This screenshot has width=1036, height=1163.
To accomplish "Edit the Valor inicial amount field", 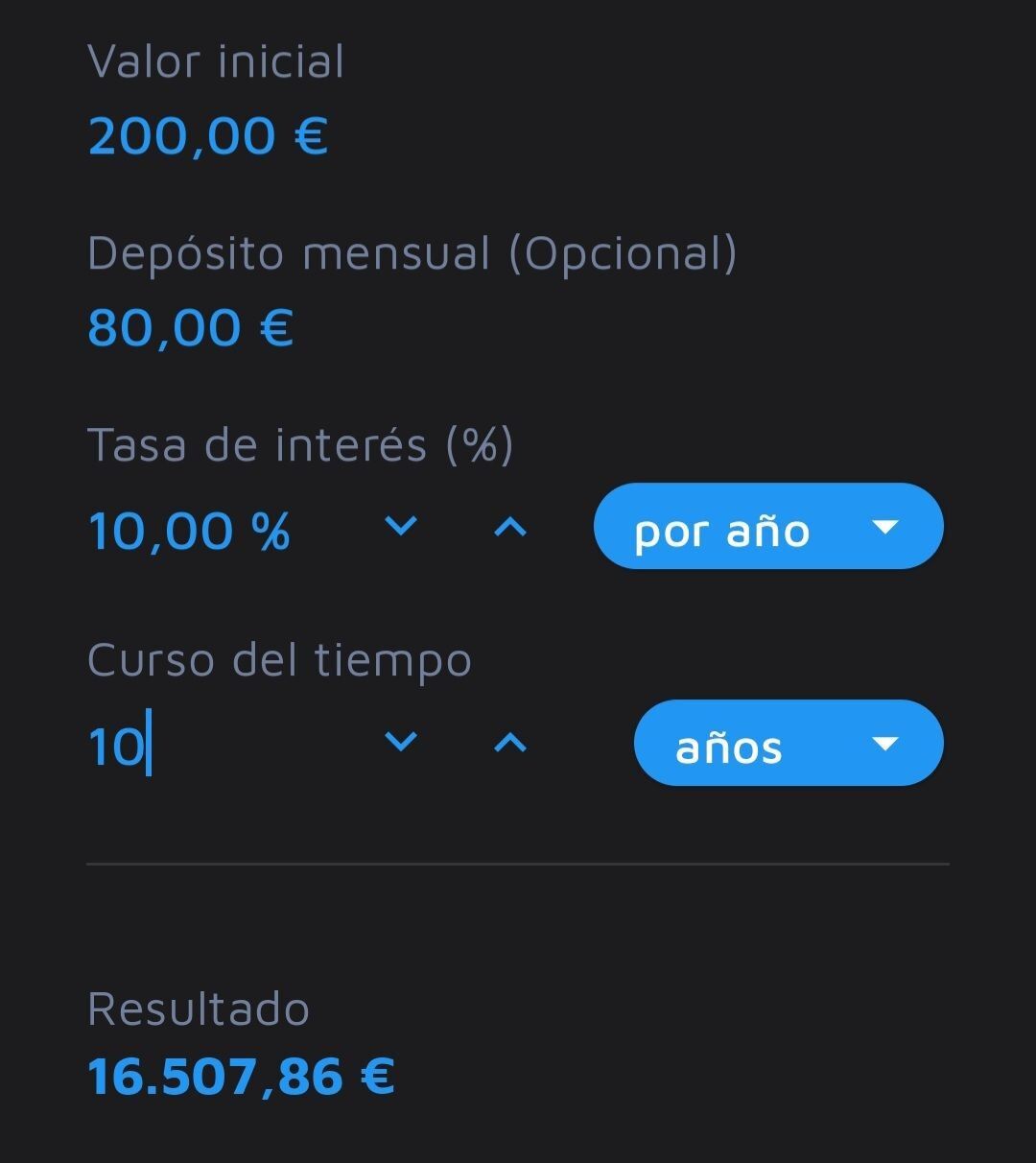I will pyautogui.click(x=208, y=135).
